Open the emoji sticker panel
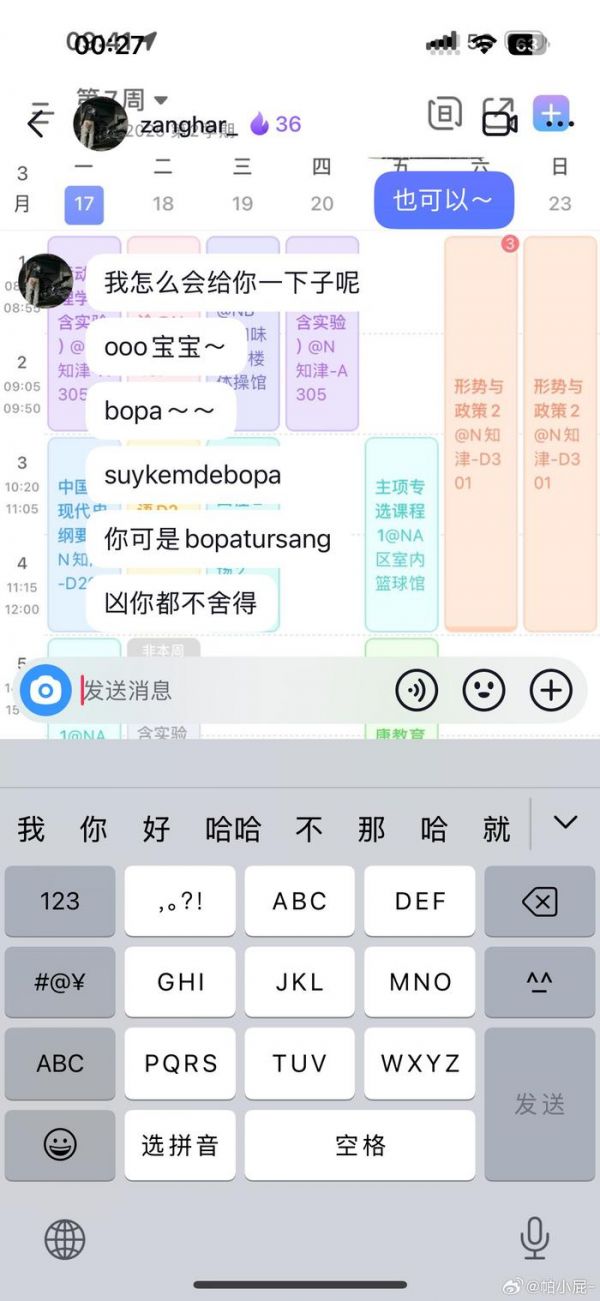The width and height of the screenshot is (600, 1301). 483,690
